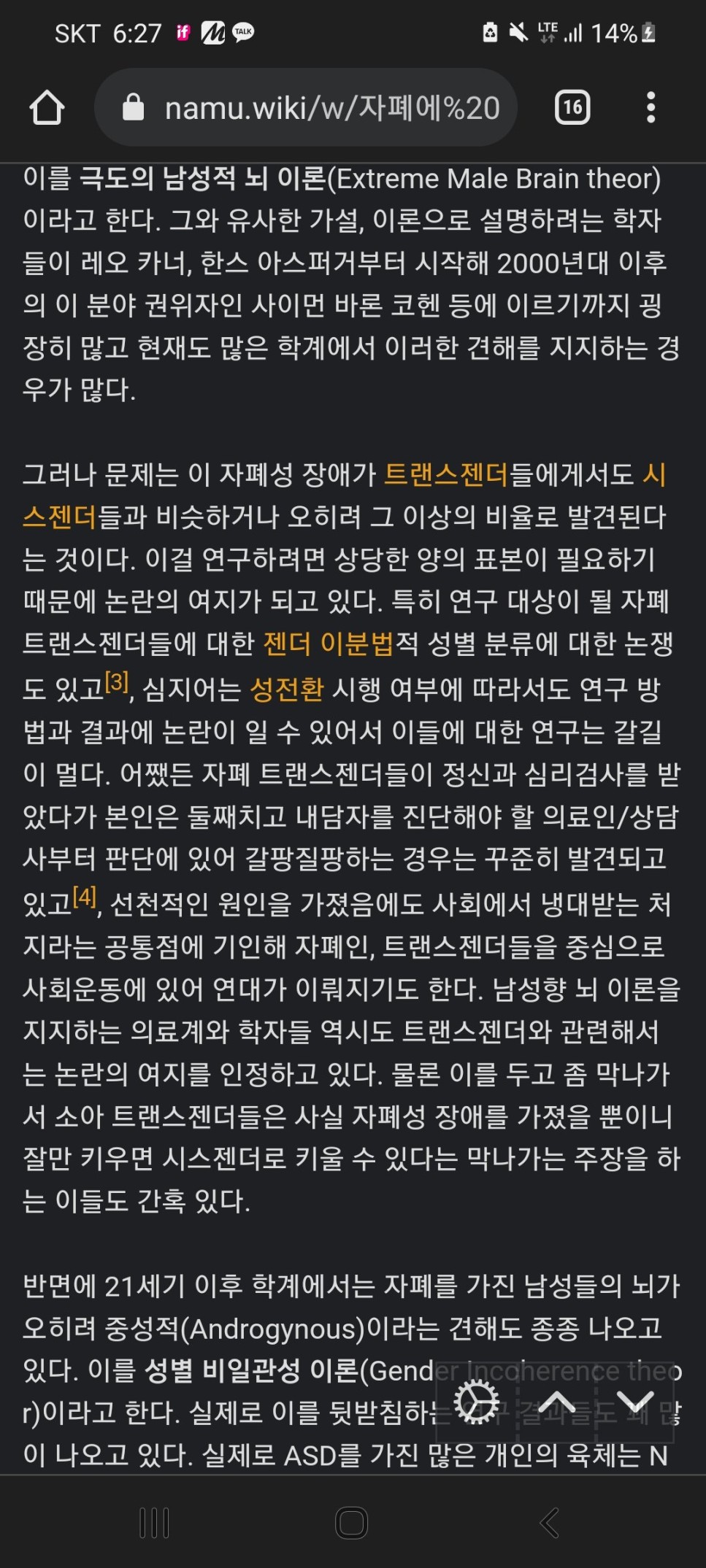Go back using the system back button
The height and width of the screenshot is (1568, 706).
pos(549,1523)
